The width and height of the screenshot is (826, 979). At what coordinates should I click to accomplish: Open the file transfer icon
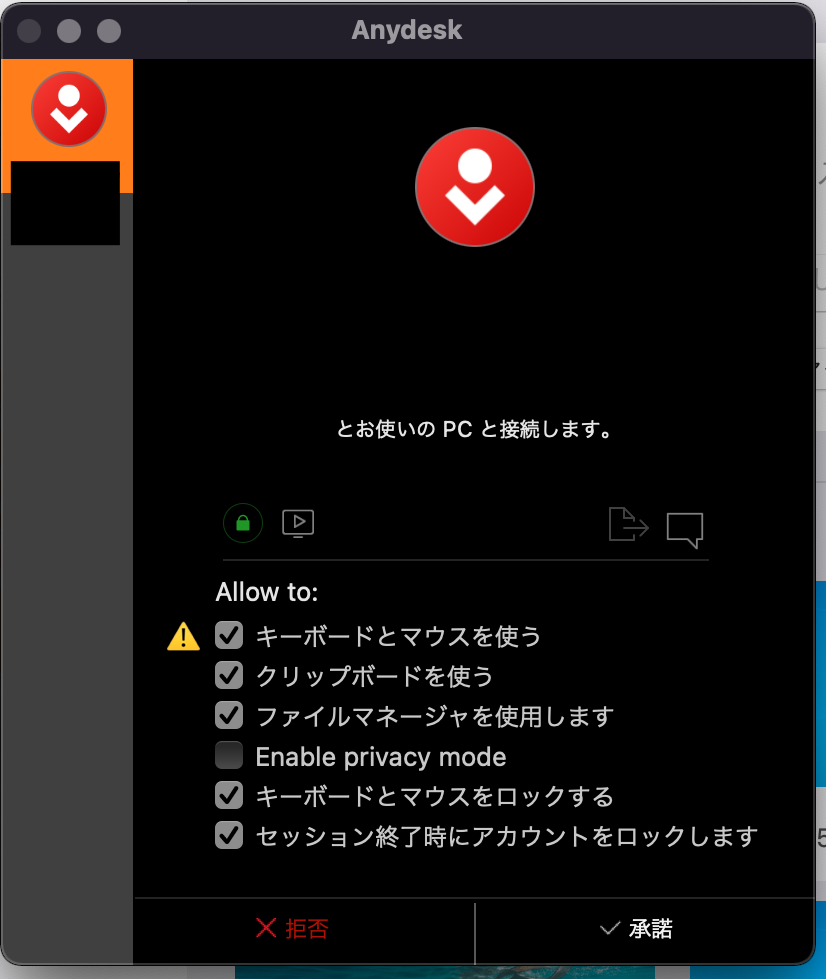[628, 524]
